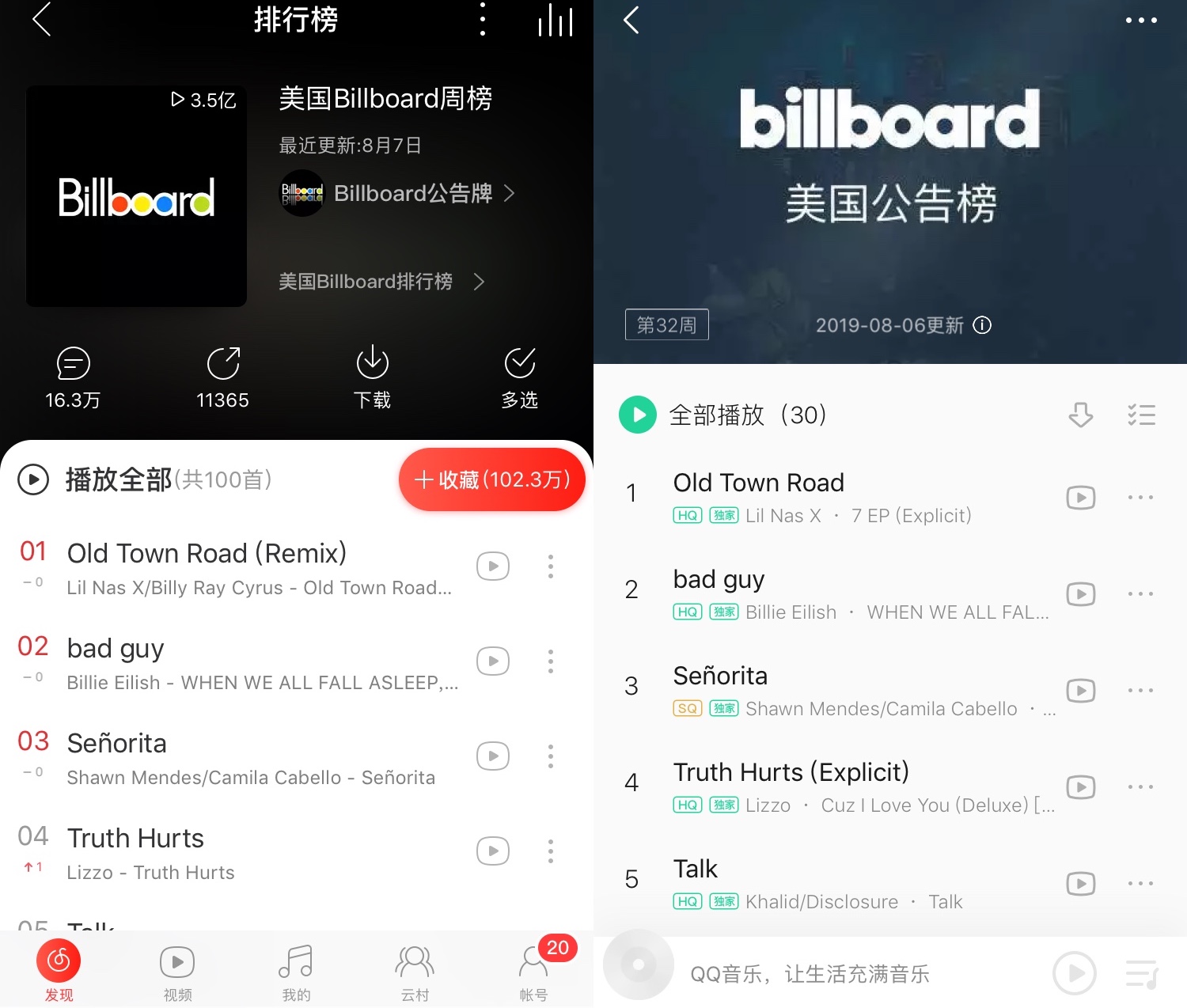Open the info icon beside 2019-08-06更新
1187x1008 pixels.
(x=982, y=325)
